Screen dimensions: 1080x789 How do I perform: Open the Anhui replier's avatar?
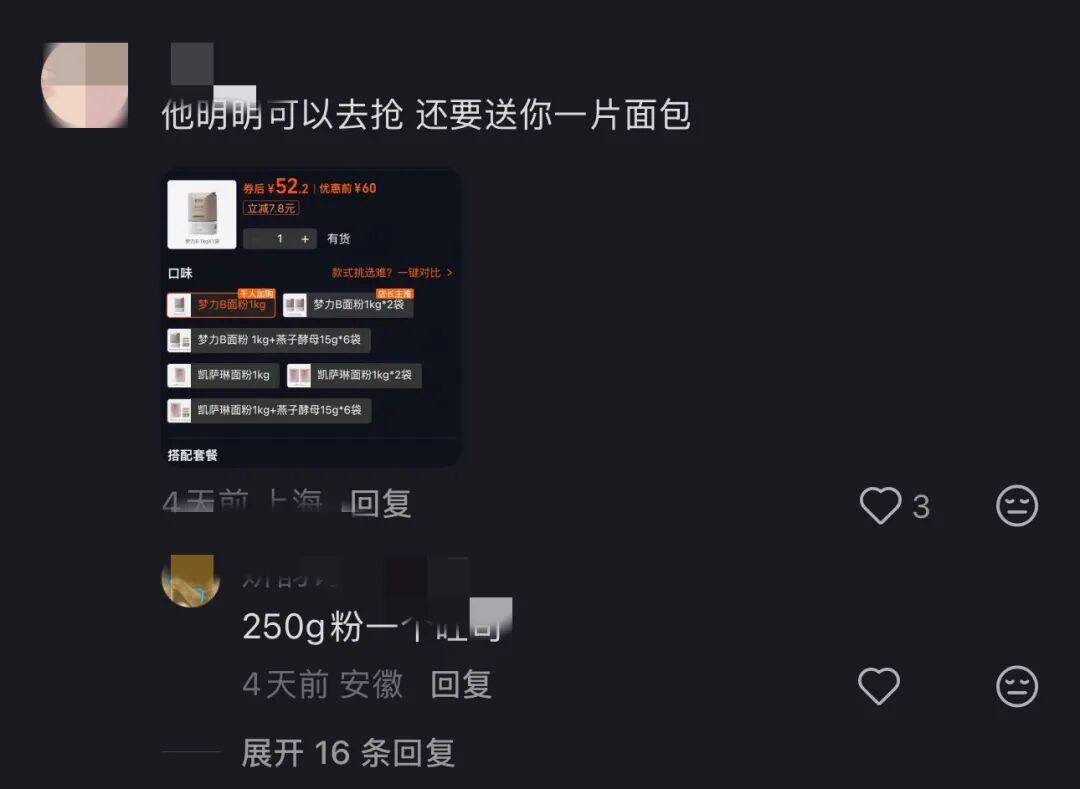pos(190,580)
